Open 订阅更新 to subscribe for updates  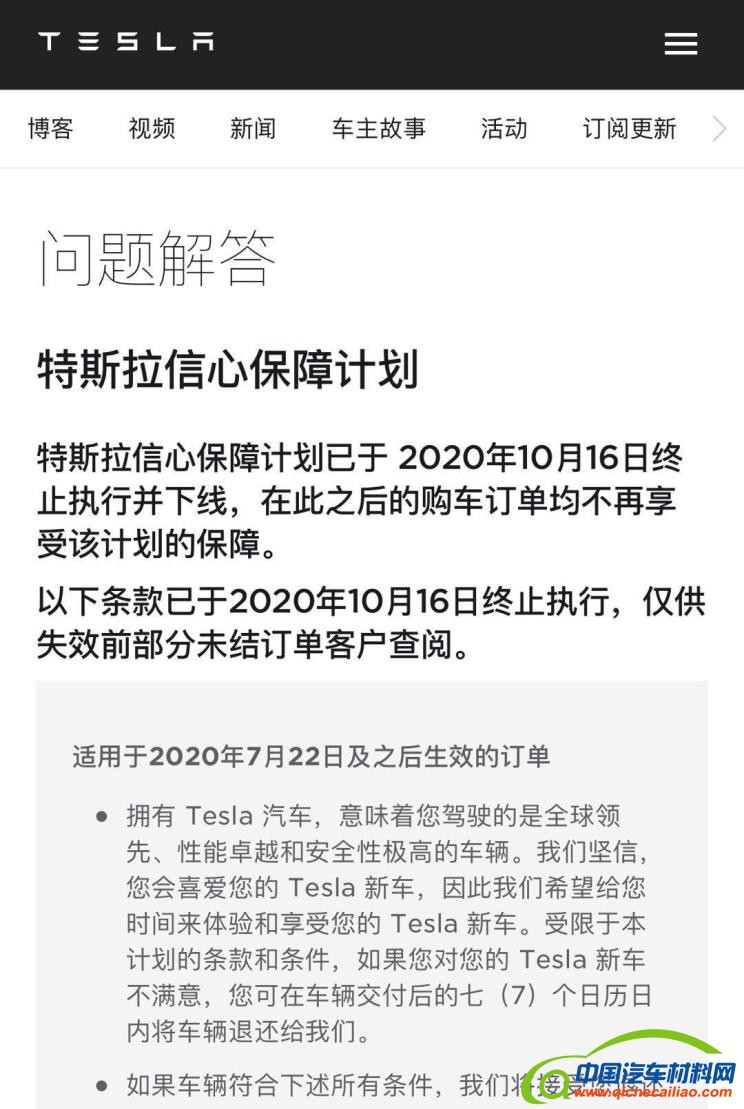[630, 129]
